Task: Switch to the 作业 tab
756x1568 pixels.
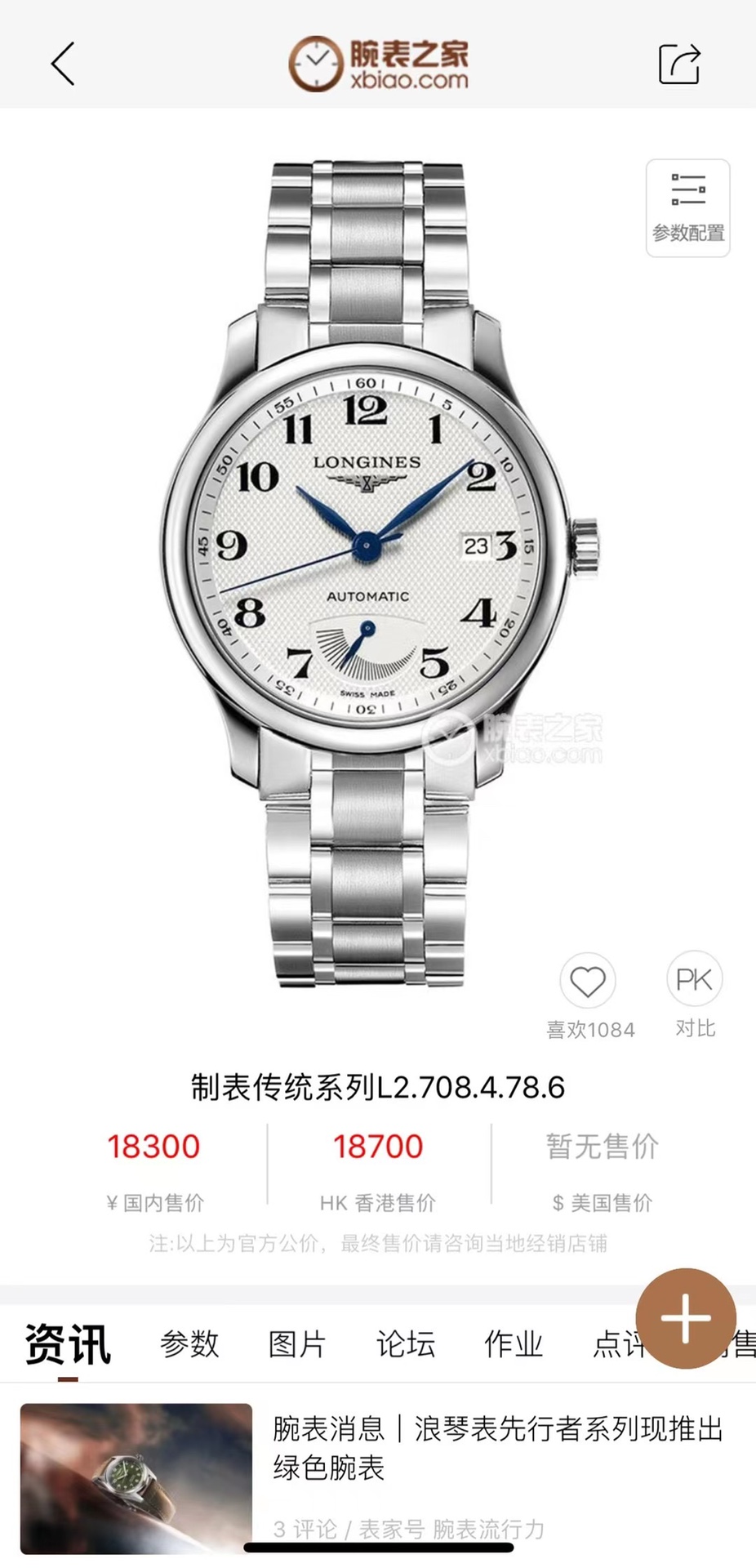Action: [x=514, y=1343]
